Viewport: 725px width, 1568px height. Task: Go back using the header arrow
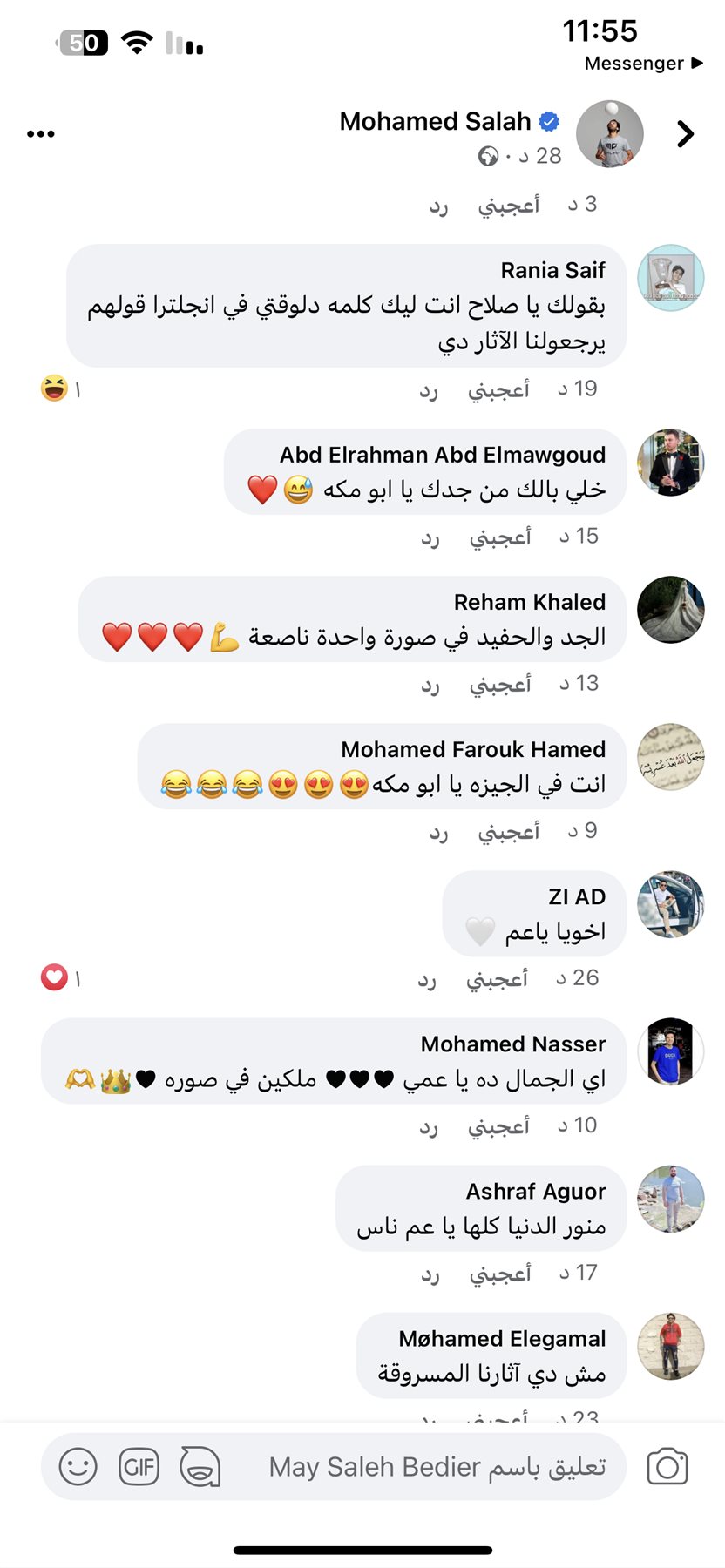tap(686, 133)
